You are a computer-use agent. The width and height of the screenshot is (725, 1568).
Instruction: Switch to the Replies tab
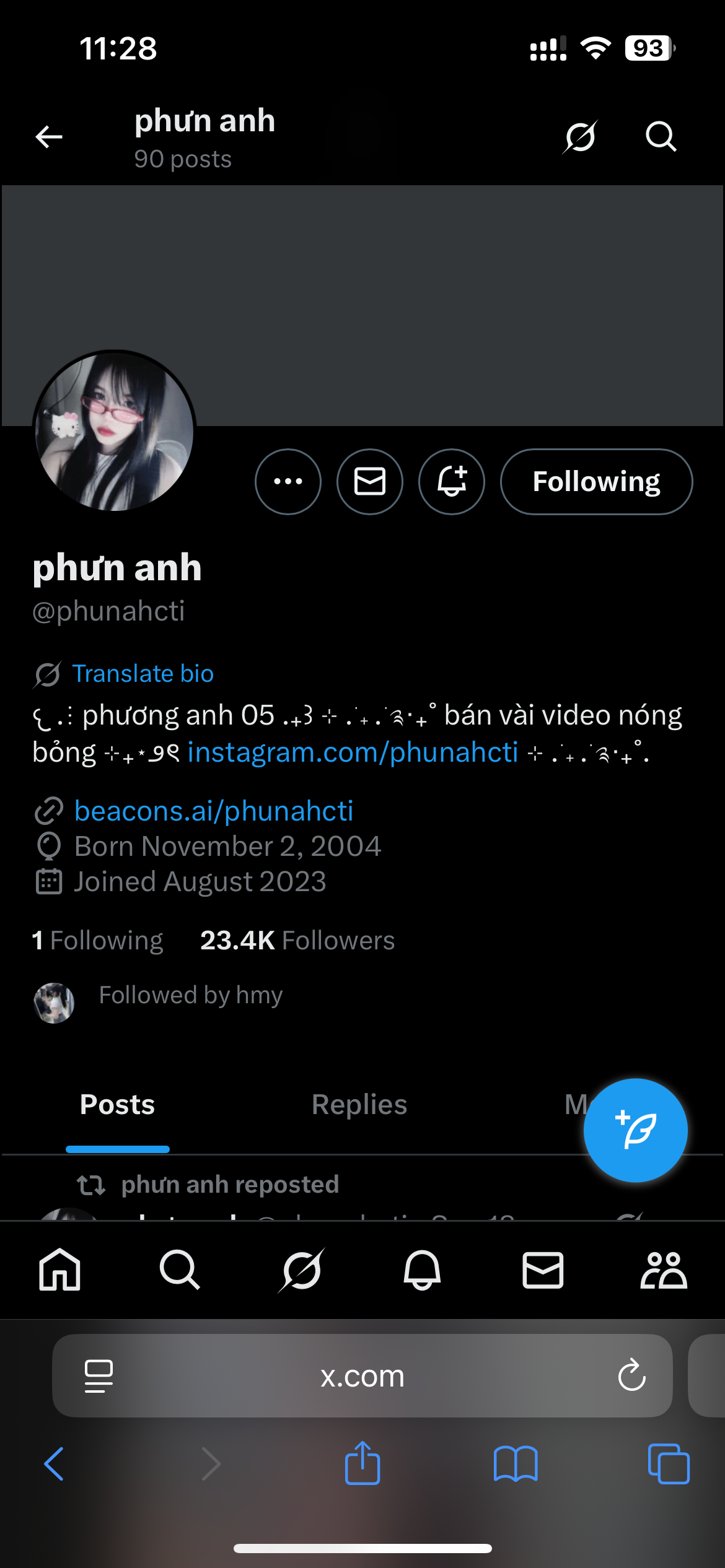[x=359, y=1105]
